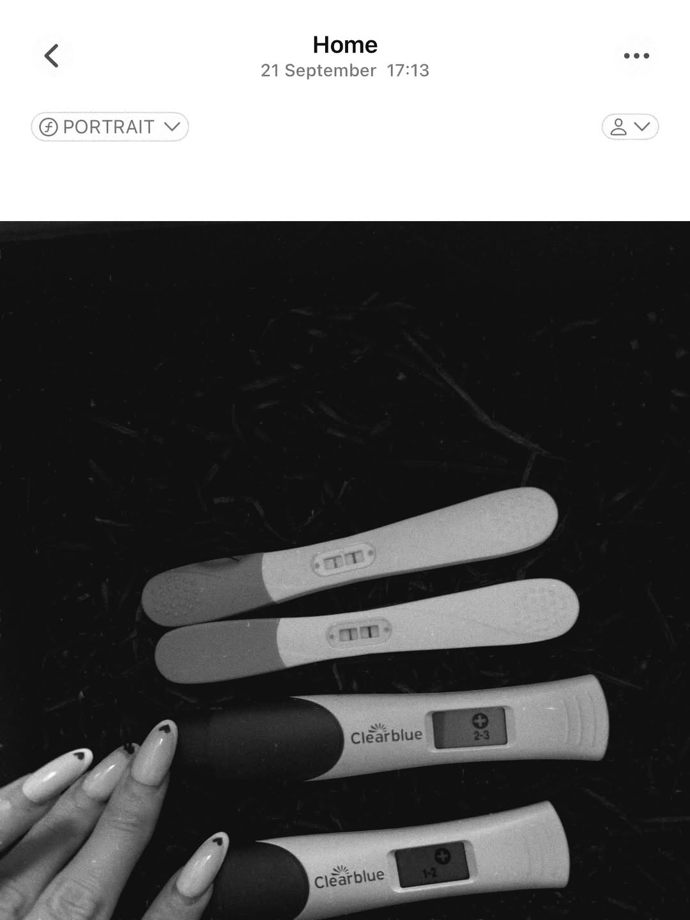Tap the photo to view it fullscreen

pyautogui.click(x=345, y=570)
